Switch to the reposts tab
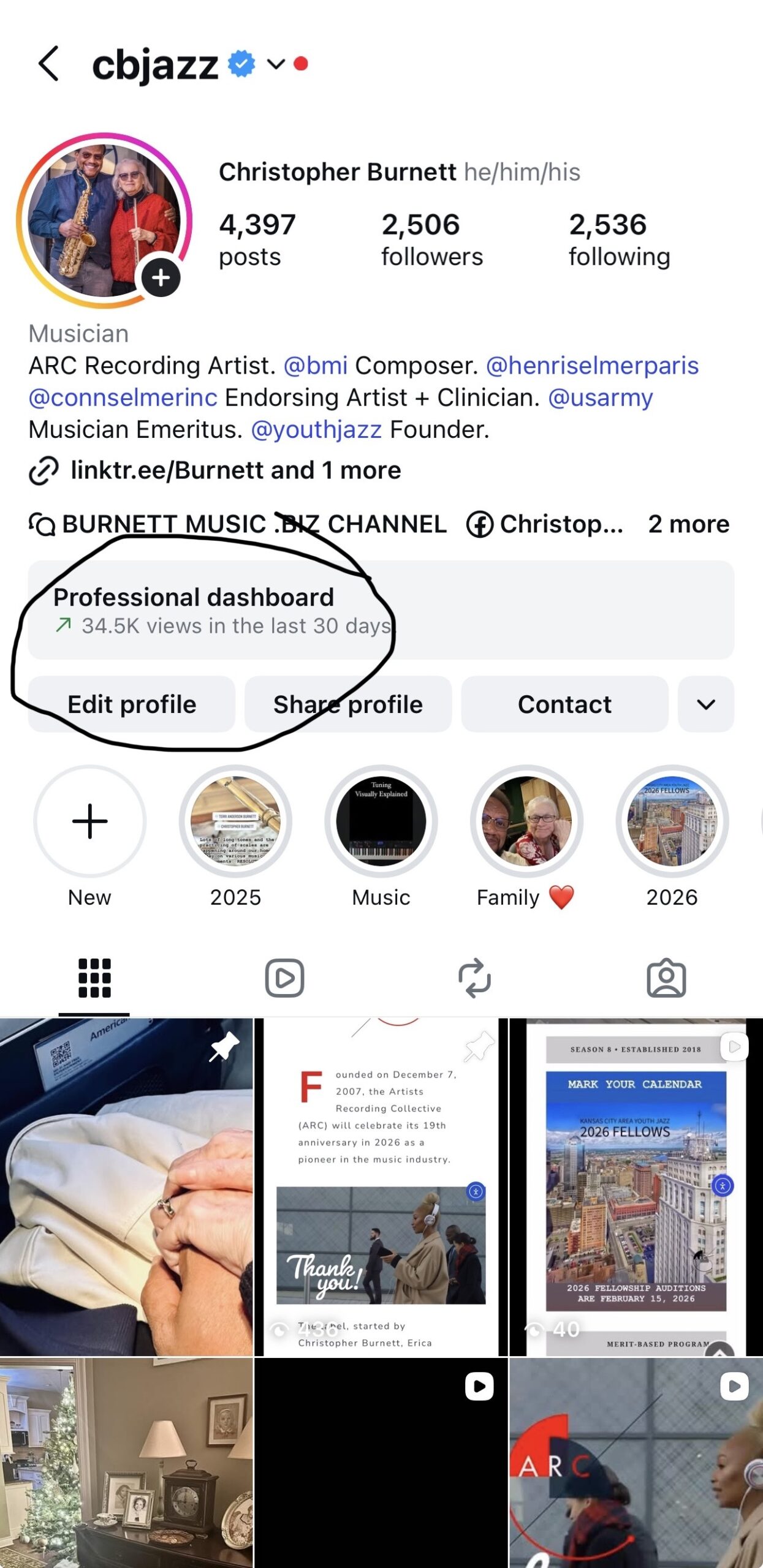 (x=475, y=978)
